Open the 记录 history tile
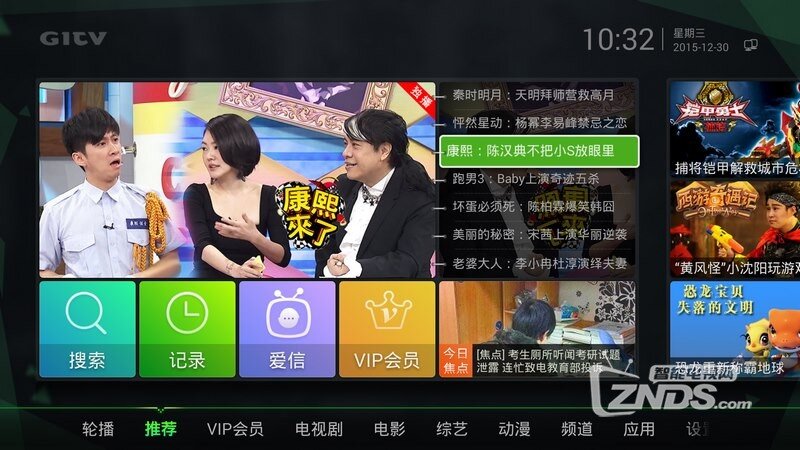Viewport: 800px width, 450px height. [187, 329]
